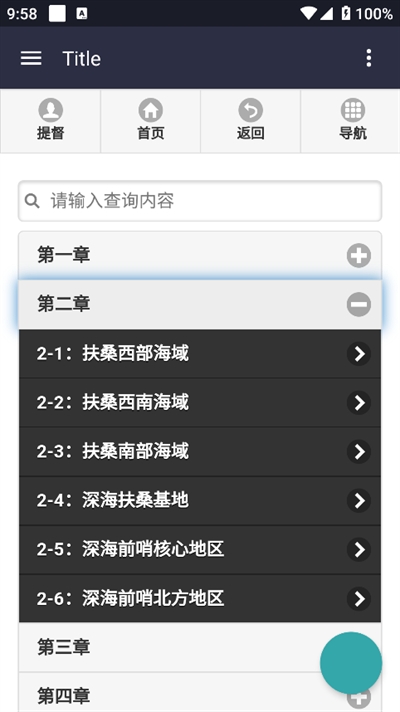Open 2-4：深海扶桑基地

click(200, 501)
